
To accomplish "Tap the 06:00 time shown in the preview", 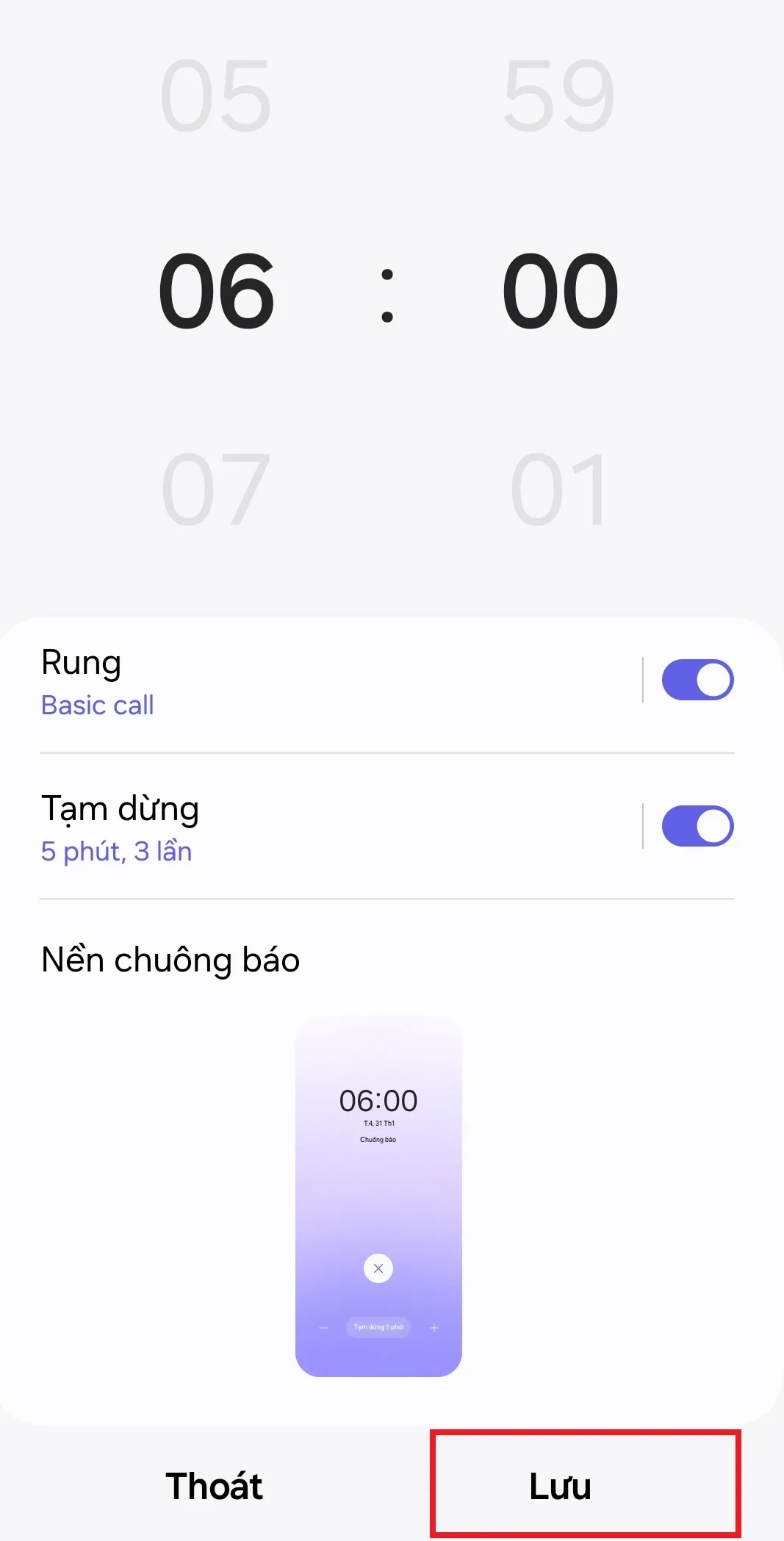I will coord(378,1099).
